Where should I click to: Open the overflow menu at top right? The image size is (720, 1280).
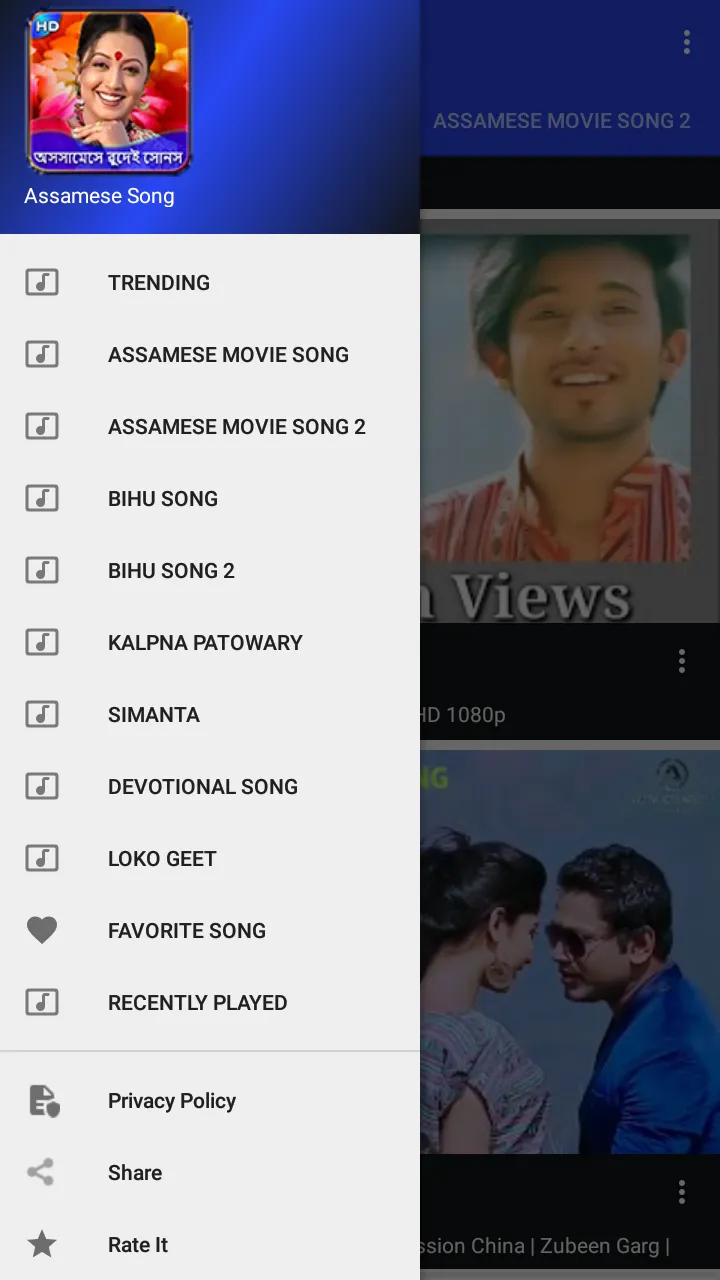click(686, 42)
